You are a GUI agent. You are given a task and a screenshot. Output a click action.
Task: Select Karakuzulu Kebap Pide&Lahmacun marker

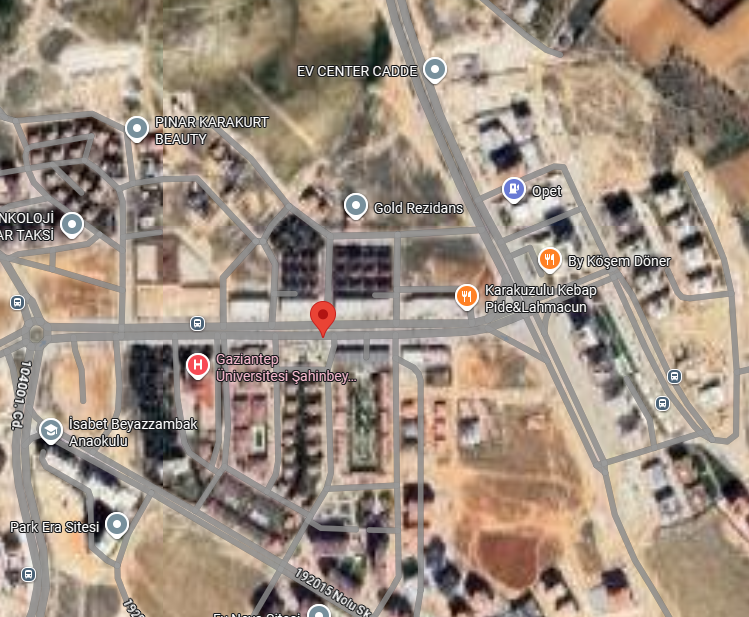[466, 296]
